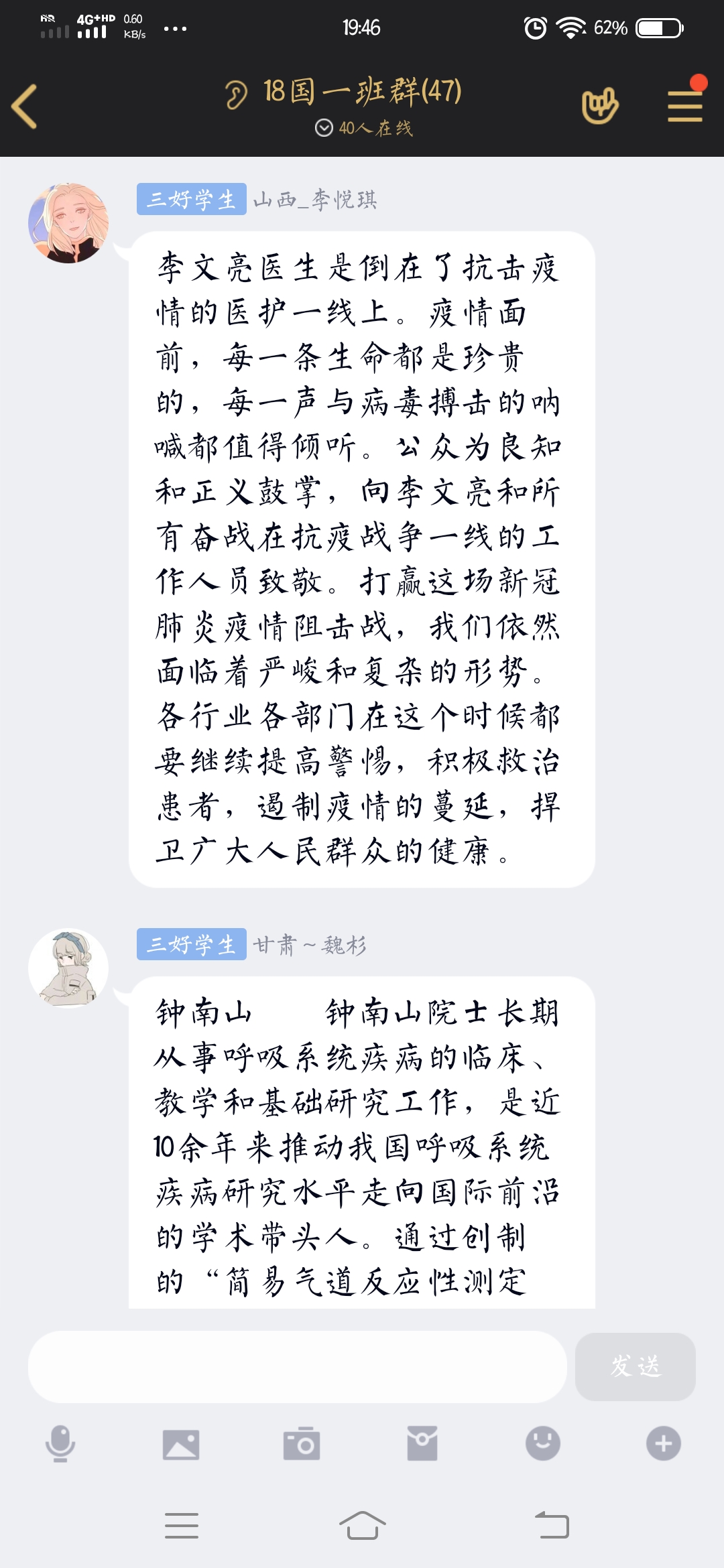Image resolution: width=724 pixels, height=1568 pixels.
Task: Record a voice message with microphone
Action: (x=60, y=1443)
